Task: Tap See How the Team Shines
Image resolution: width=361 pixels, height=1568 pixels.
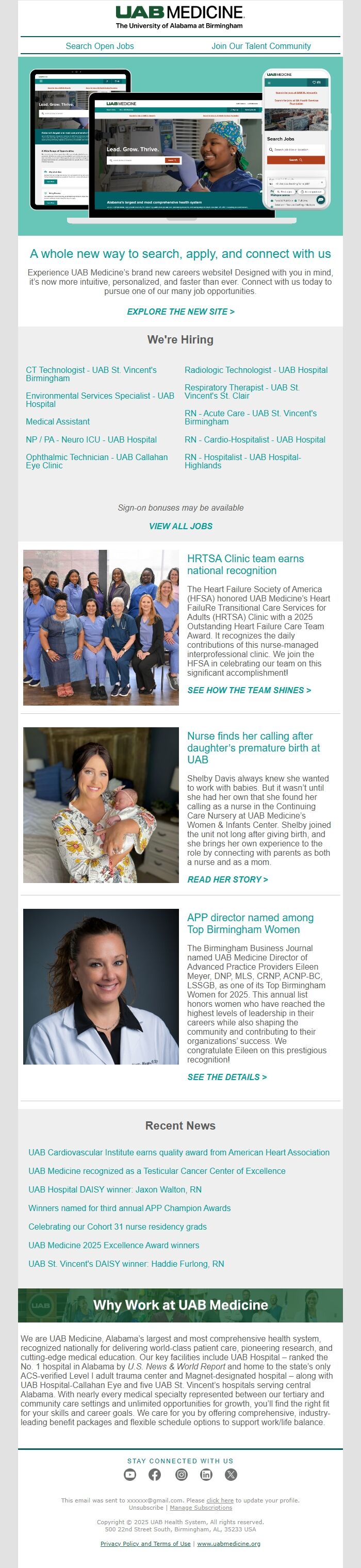Action: [x=249, y=690]
